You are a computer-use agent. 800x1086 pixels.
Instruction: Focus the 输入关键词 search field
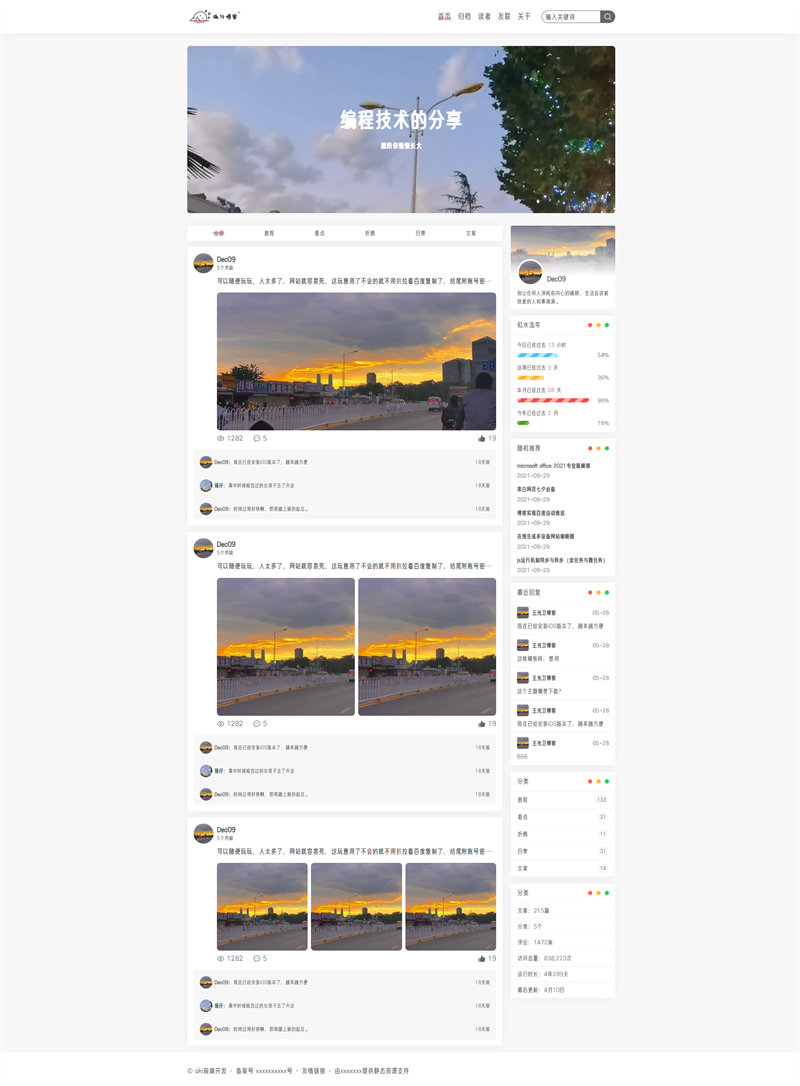click(571, 17)
